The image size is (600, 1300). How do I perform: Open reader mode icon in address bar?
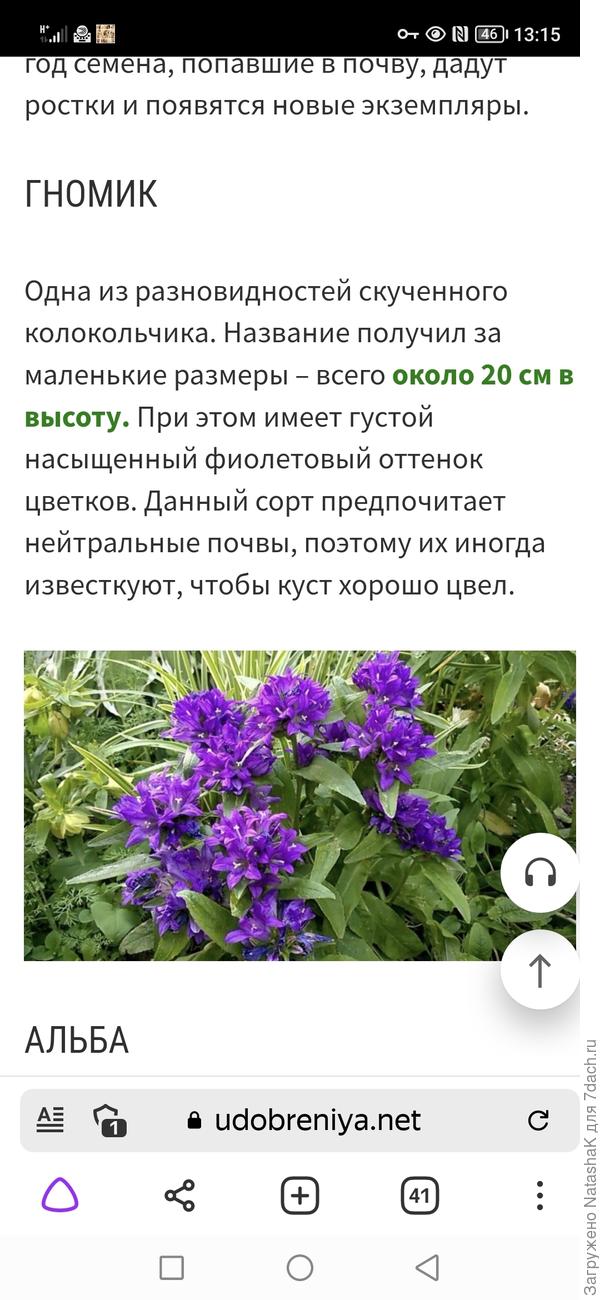[50, 1119]
